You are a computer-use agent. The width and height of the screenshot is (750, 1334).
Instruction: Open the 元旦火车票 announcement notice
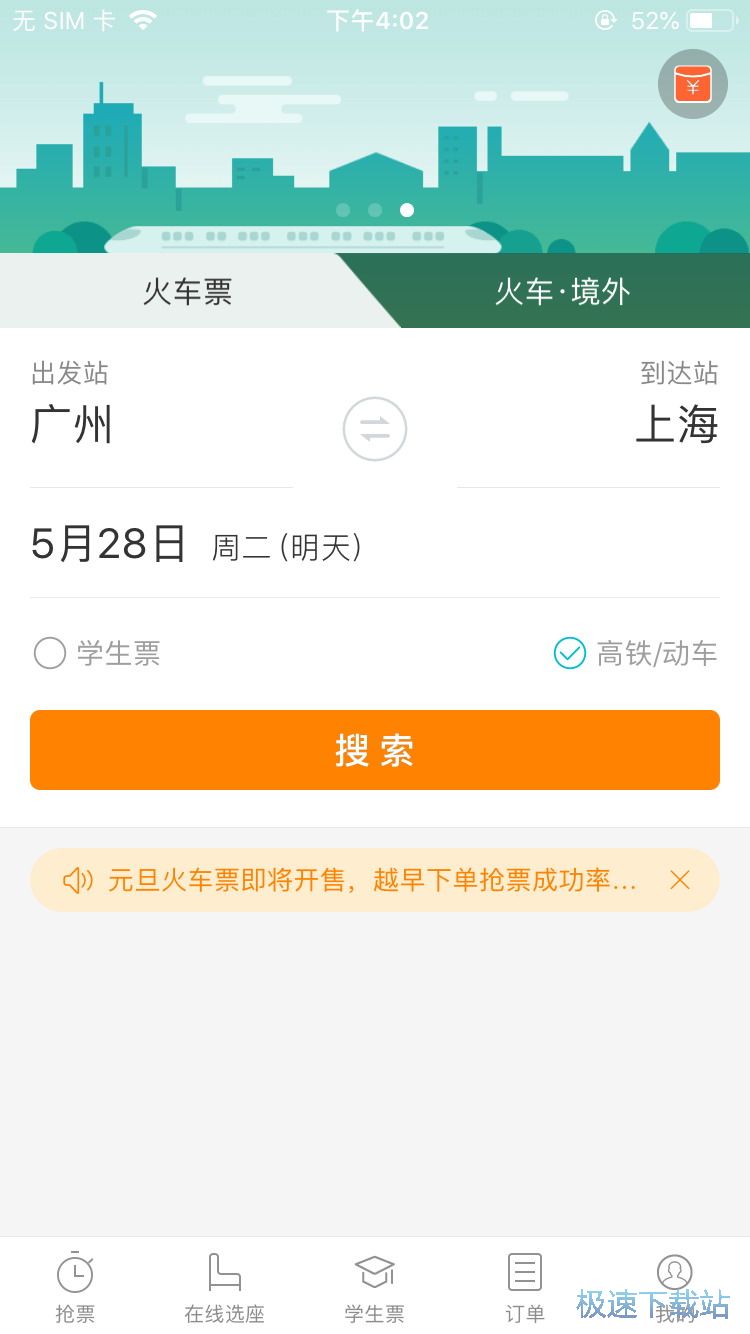[x=370, y=880]
